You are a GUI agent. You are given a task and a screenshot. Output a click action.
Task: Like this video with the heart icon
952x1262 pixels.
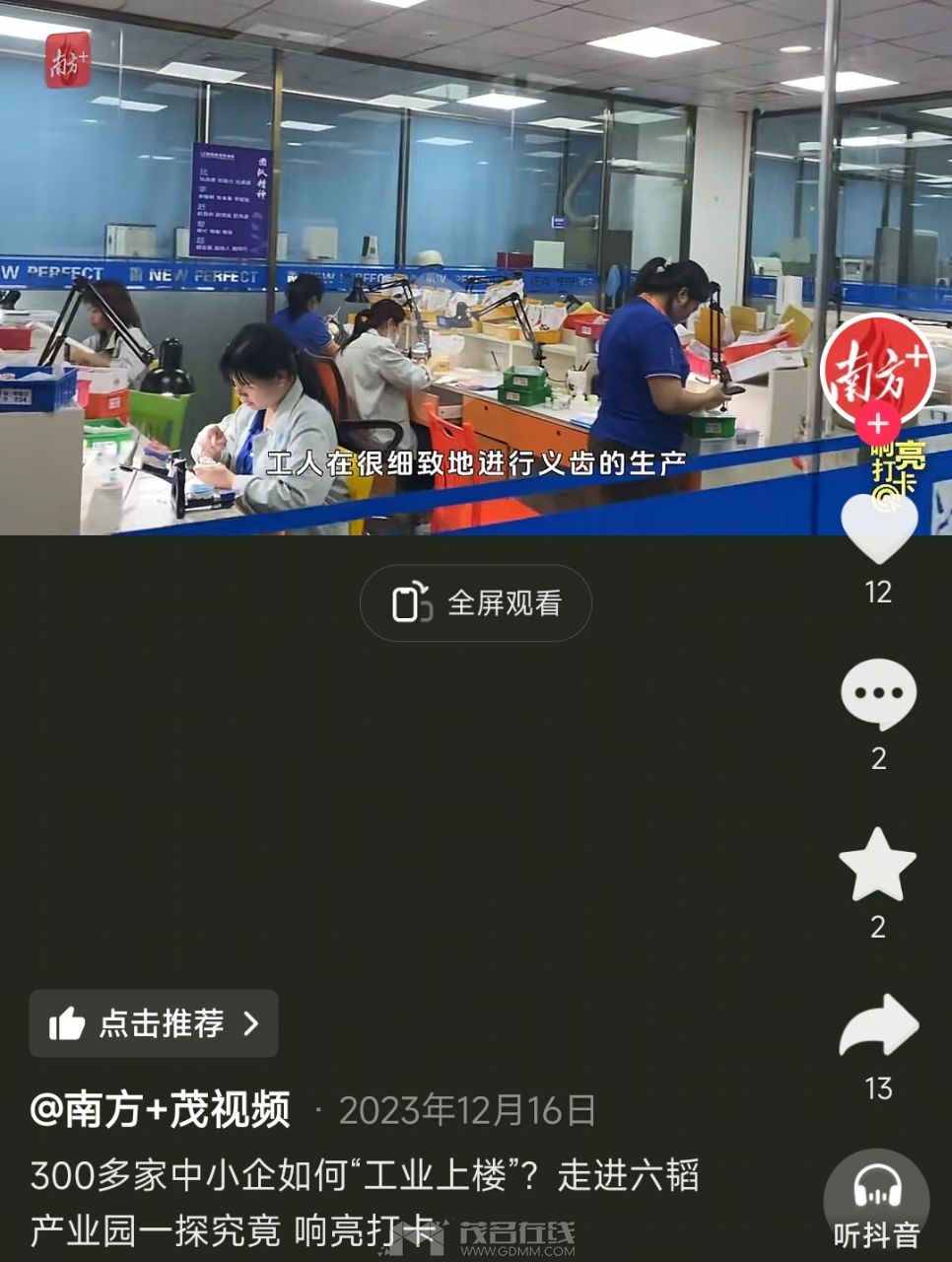pos(878,527)
